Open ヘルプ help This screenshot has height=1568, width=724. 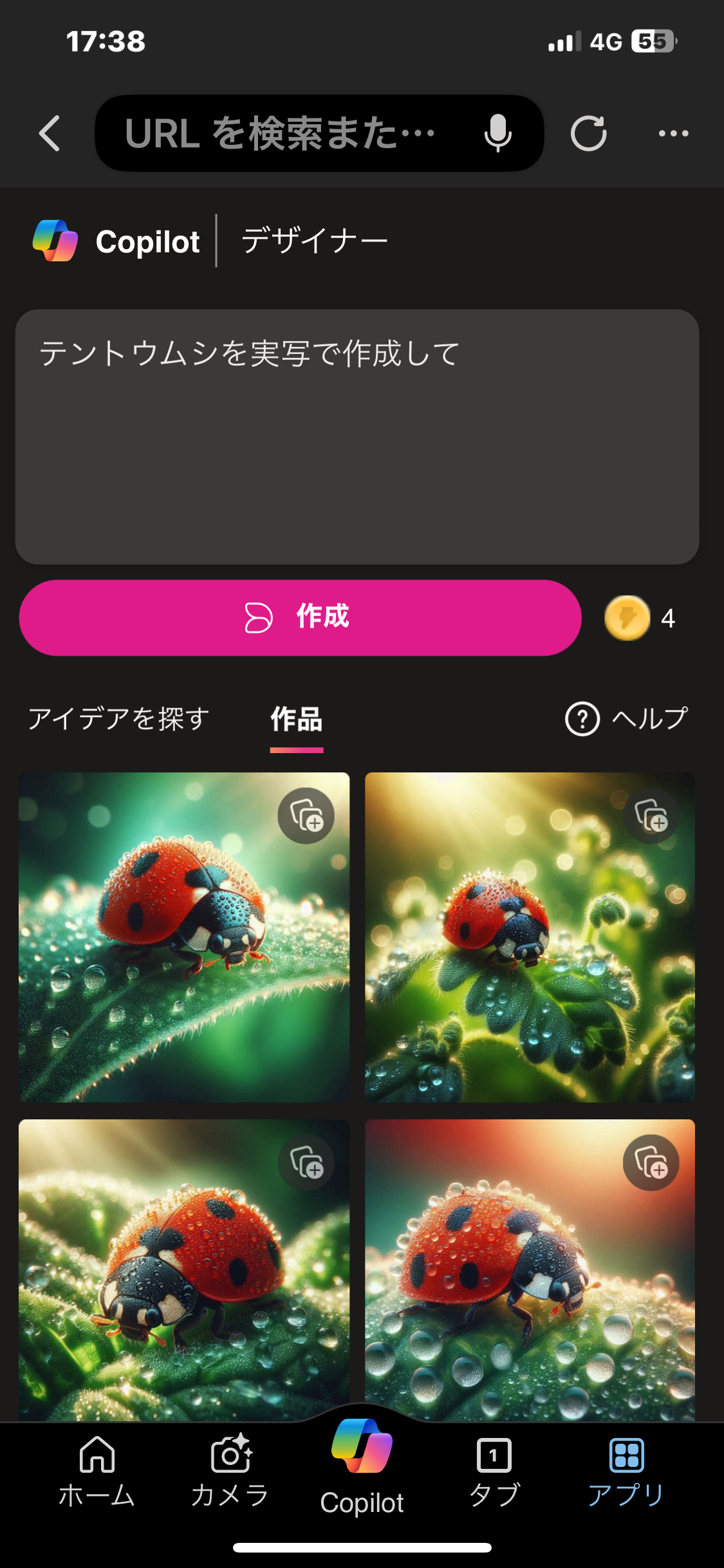point(627,718)
